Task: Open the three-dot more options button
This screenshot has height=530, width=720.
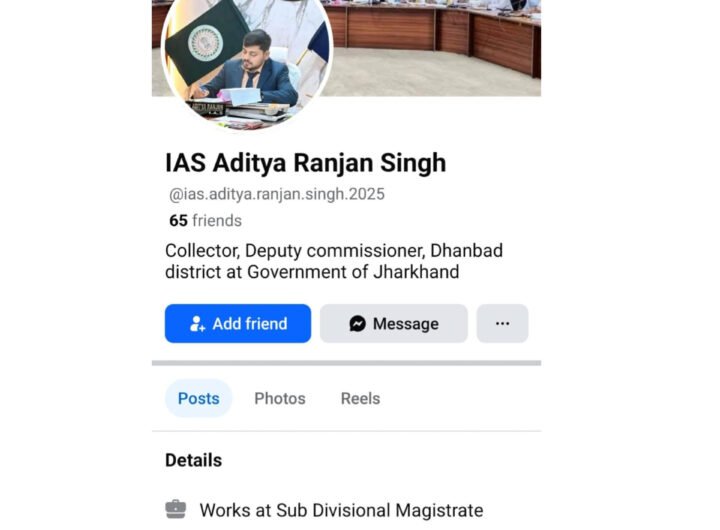Action: coord(502,324)
